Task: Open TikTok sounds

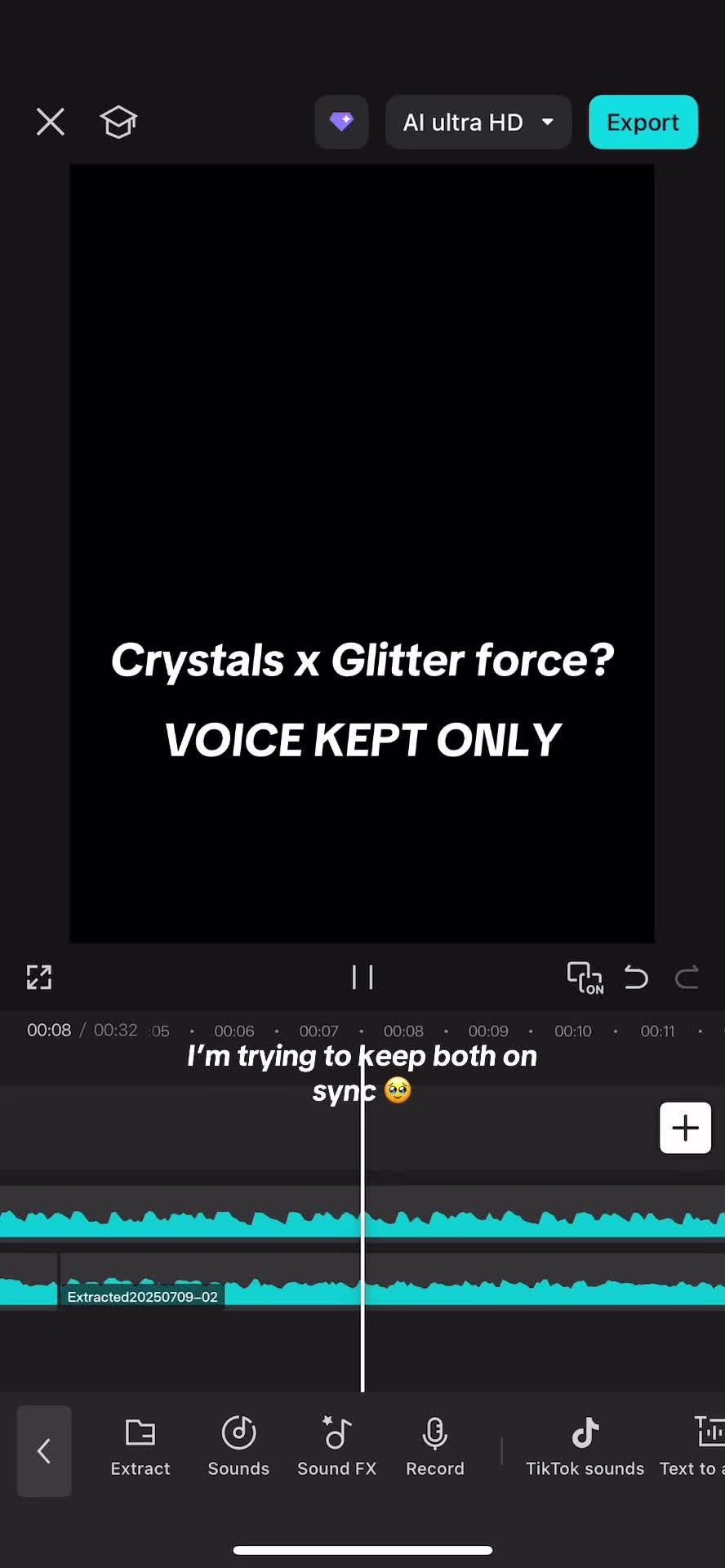Action: [585, 1448]
